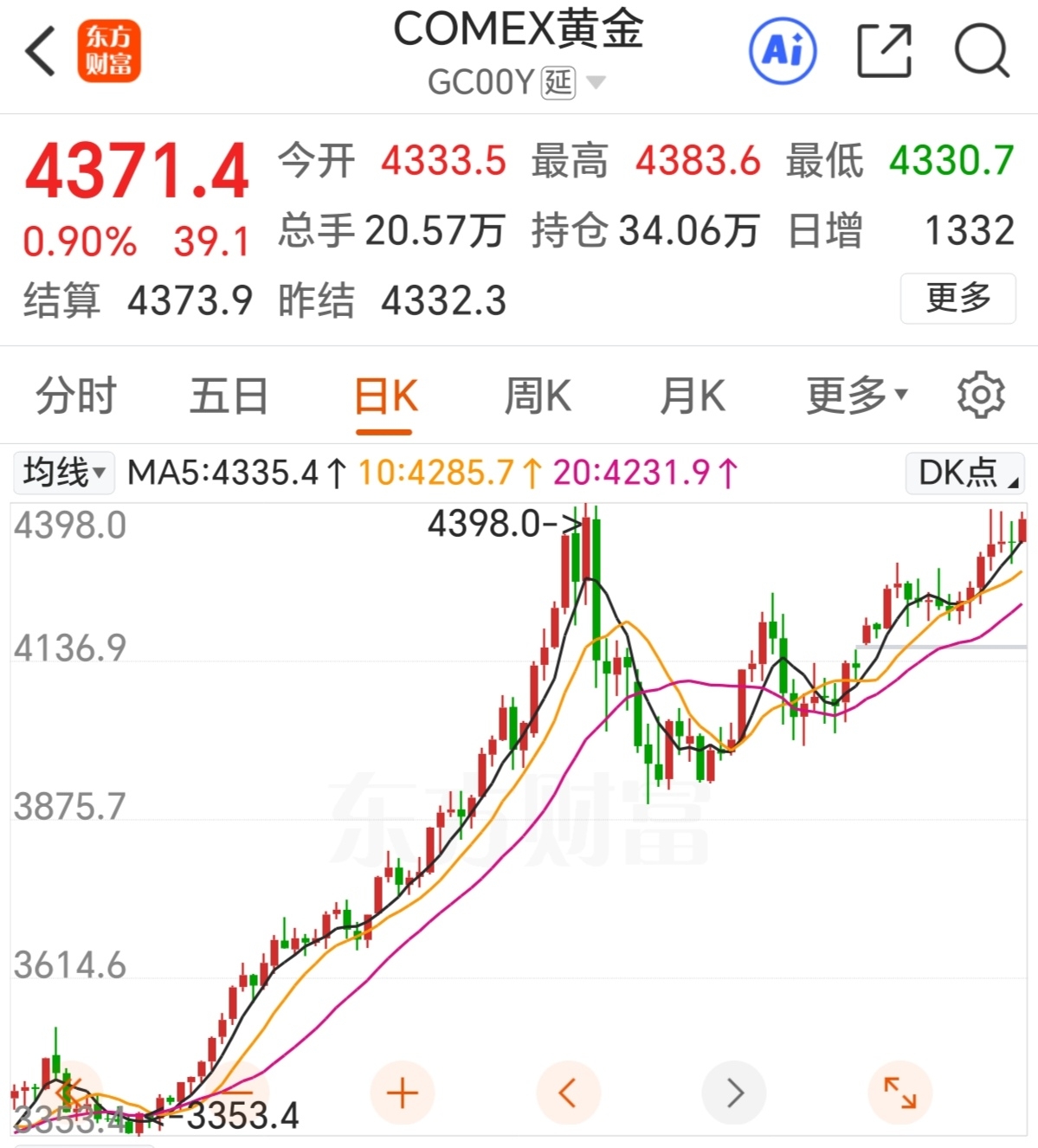Tap the back arrow to exit
This screenshot has height=1148, width=1038.
[x=38, y=50]
